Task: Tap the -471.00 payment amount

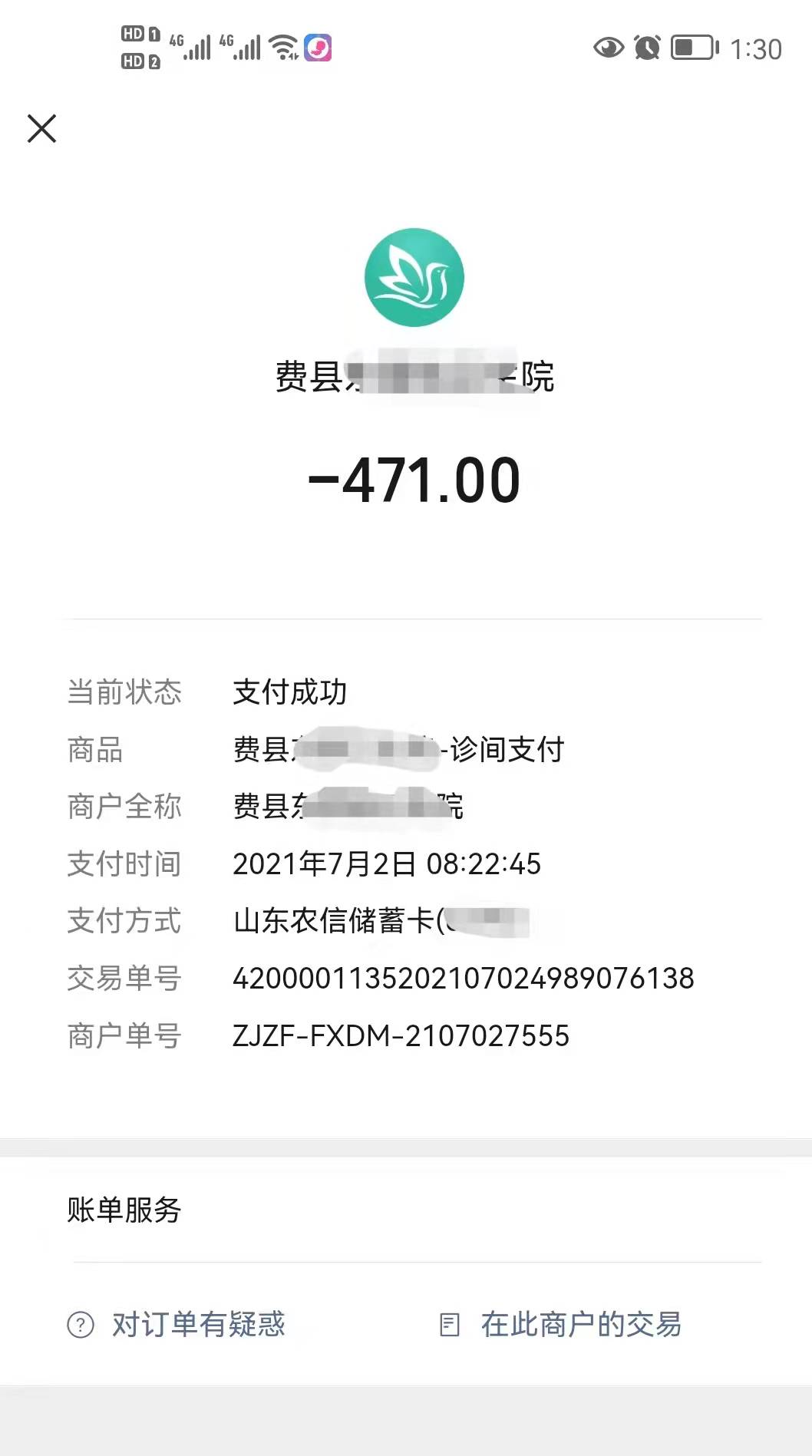Action: (x=414, y=478)
